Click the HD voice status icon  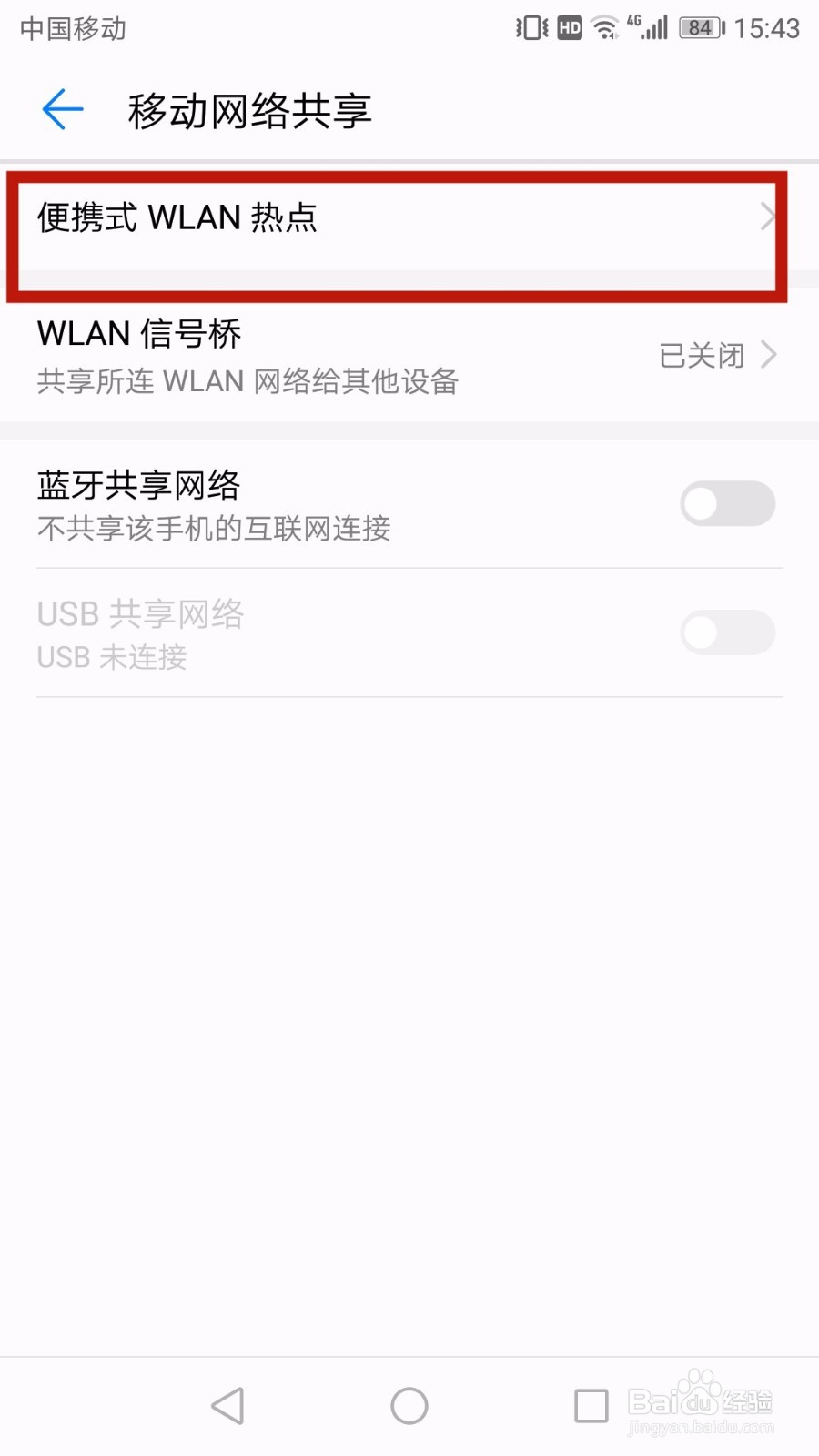click(569, 28)
